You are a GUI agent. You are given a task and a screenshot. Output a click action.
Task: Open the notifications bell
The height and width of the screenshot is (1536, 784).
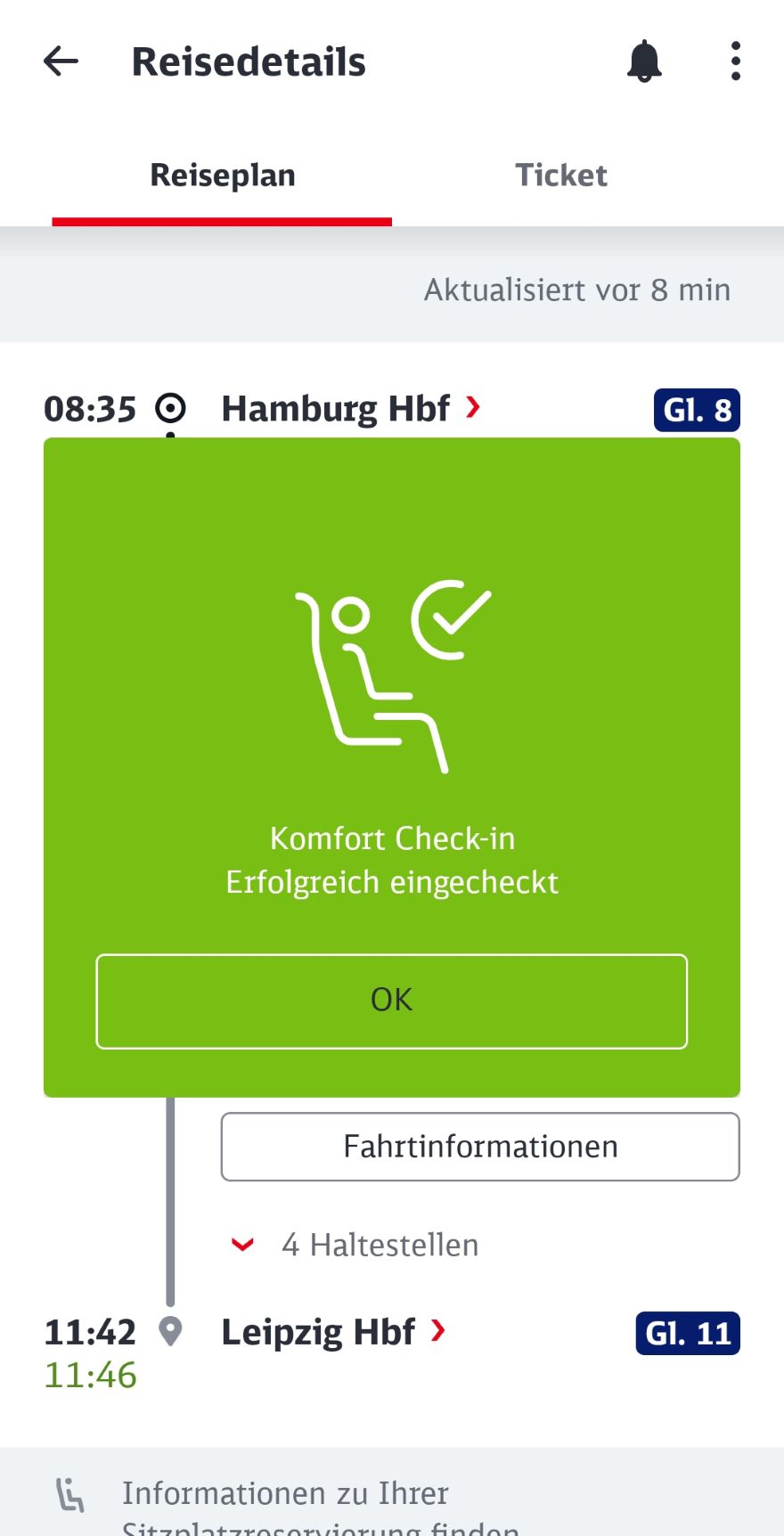click(644, 61)
